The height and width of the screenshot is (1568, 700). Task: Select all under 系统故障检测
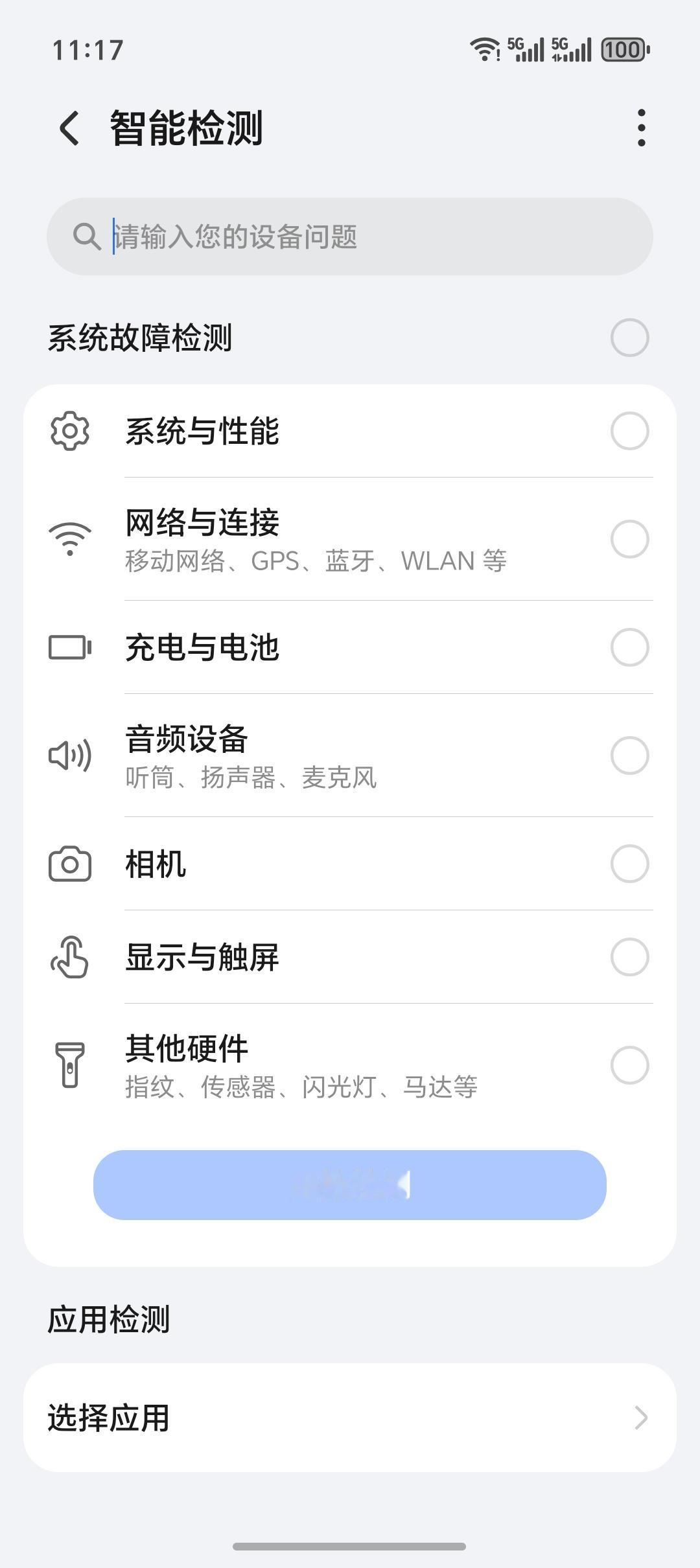click(x=629, y=338)
